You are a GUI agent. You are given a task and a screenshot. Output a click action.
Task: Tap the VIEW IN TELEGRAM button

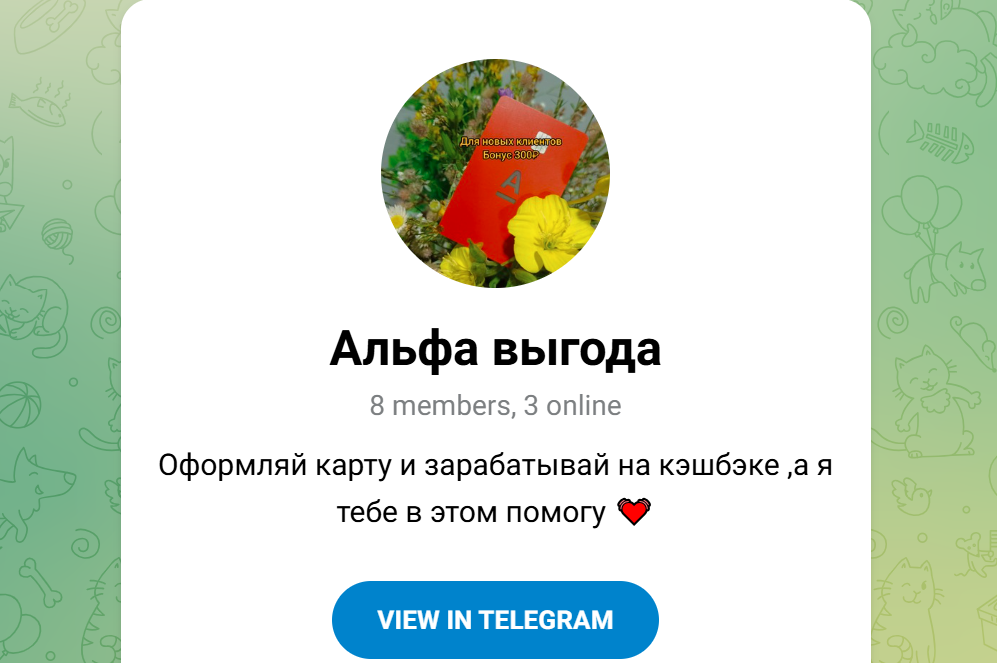(495, 619)
